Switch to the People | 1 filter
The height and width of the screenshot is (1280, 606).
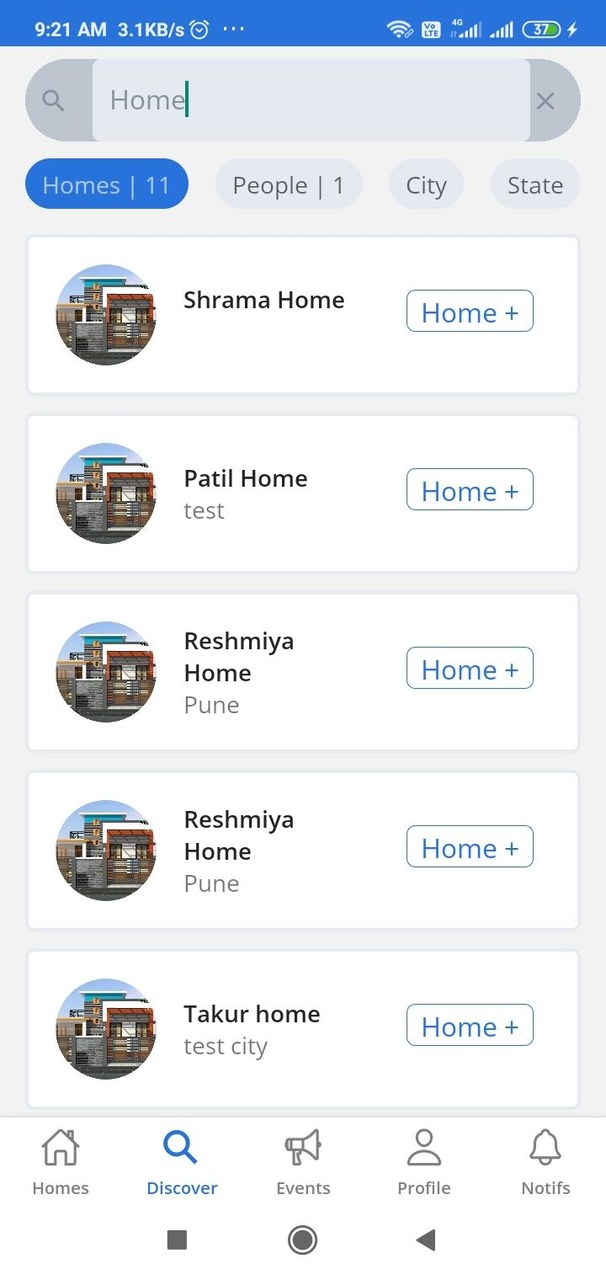coord(288,185)
